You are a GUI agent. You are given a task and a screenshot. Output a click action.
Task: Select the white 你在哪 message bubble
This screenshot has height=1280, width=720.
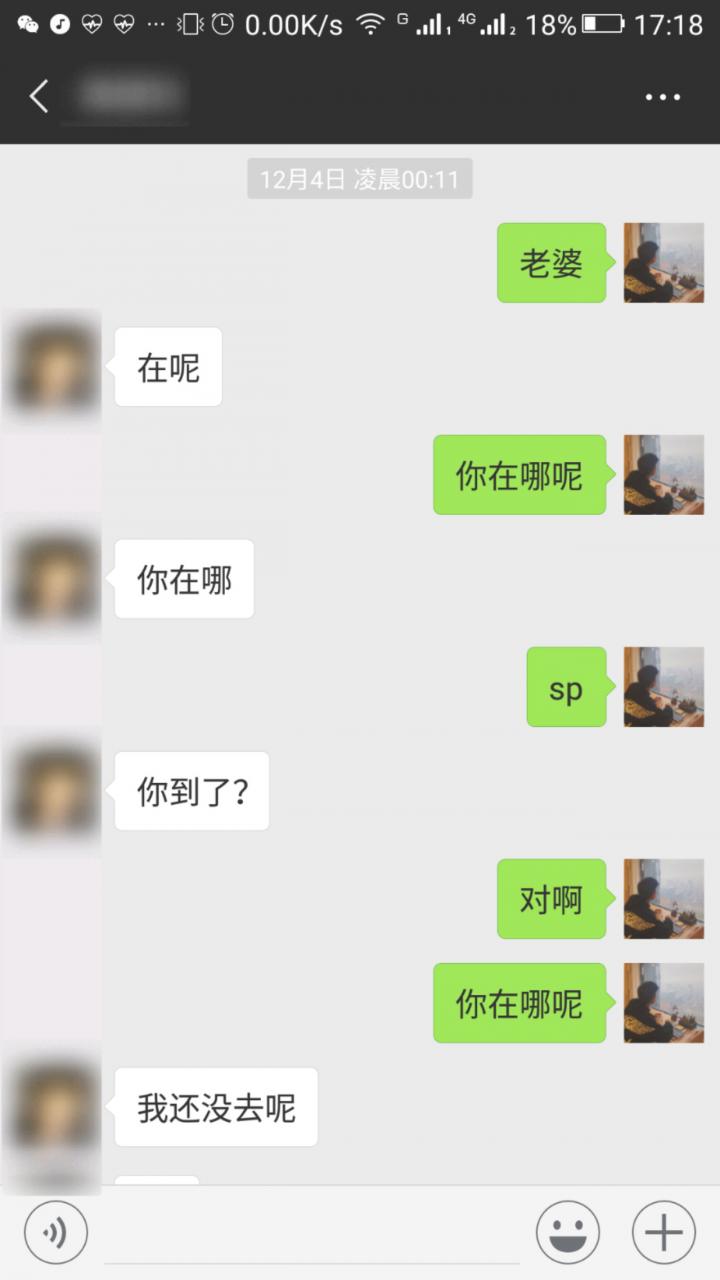click(184, 579)
